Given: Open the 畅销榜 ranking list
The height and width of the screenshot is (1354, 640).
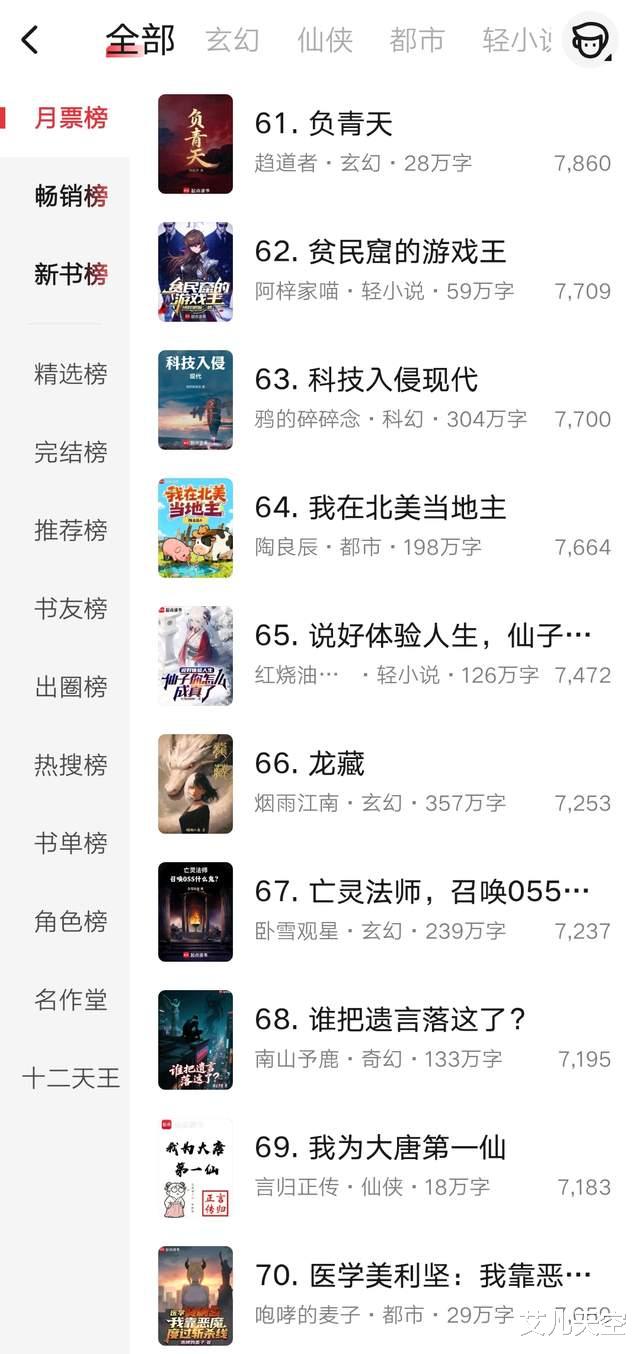Looking at the screenshot, I should coord(71,196).
